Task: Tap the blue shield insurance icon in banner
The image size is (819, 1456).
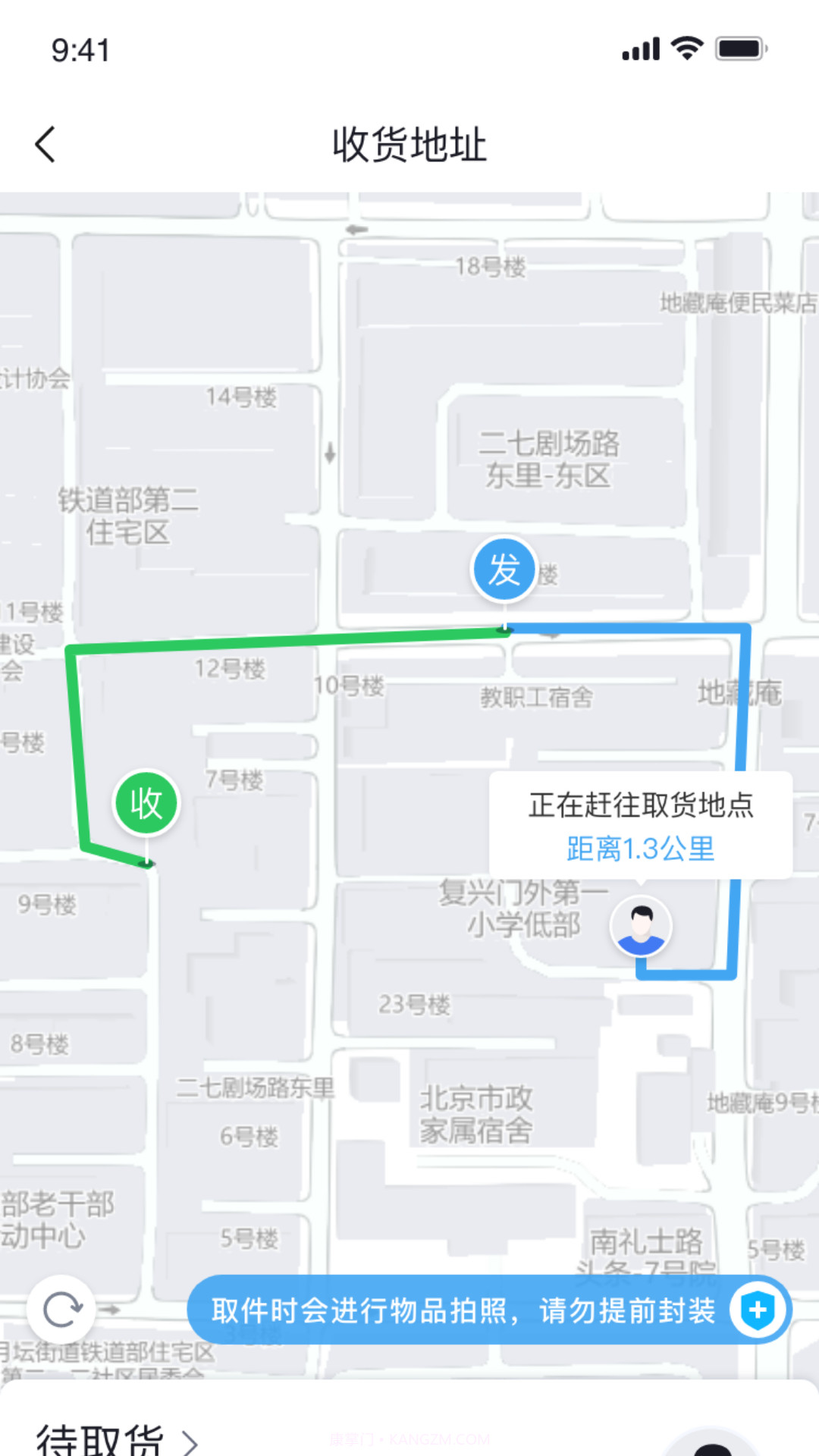Action: (757, 1310)
